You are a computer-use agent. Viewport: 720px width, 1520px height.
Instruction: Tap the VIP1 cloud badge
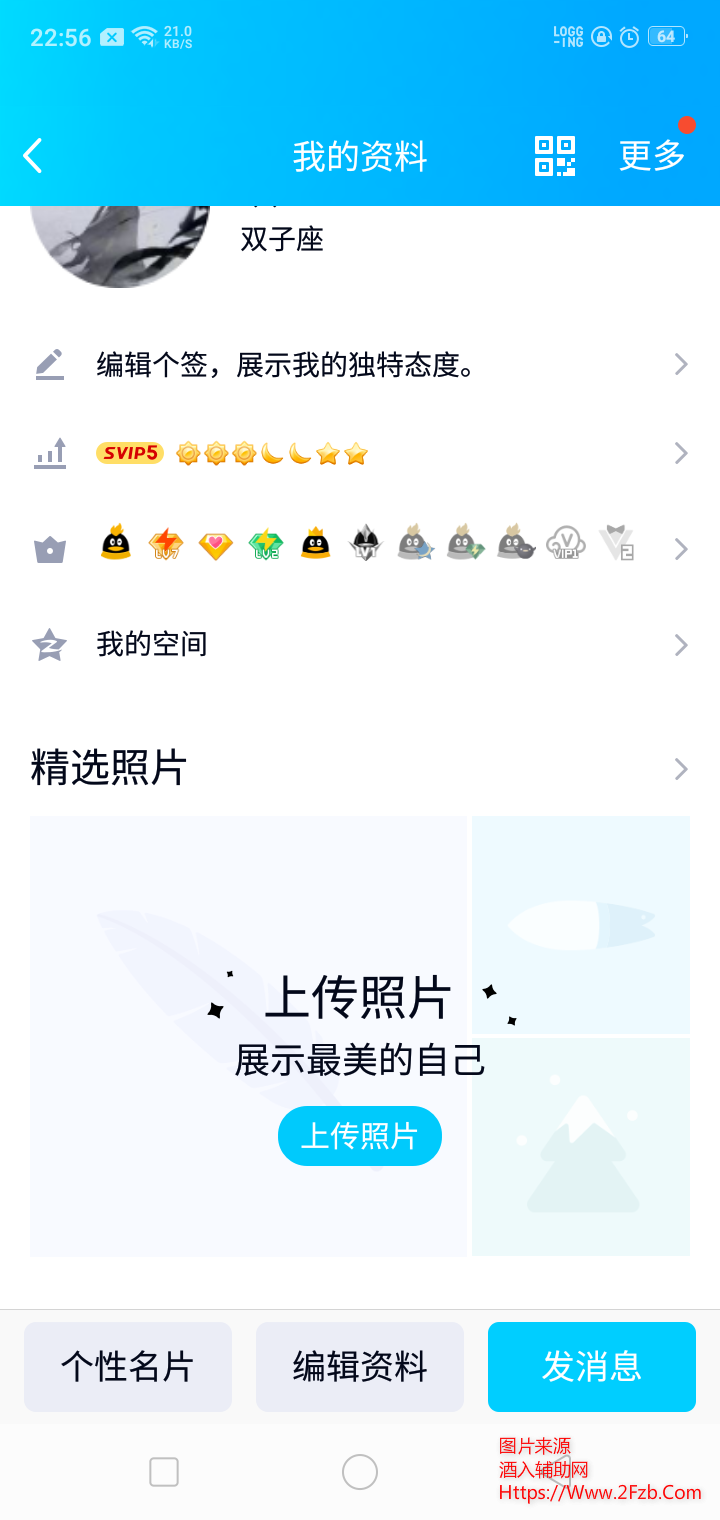(565, 545)
